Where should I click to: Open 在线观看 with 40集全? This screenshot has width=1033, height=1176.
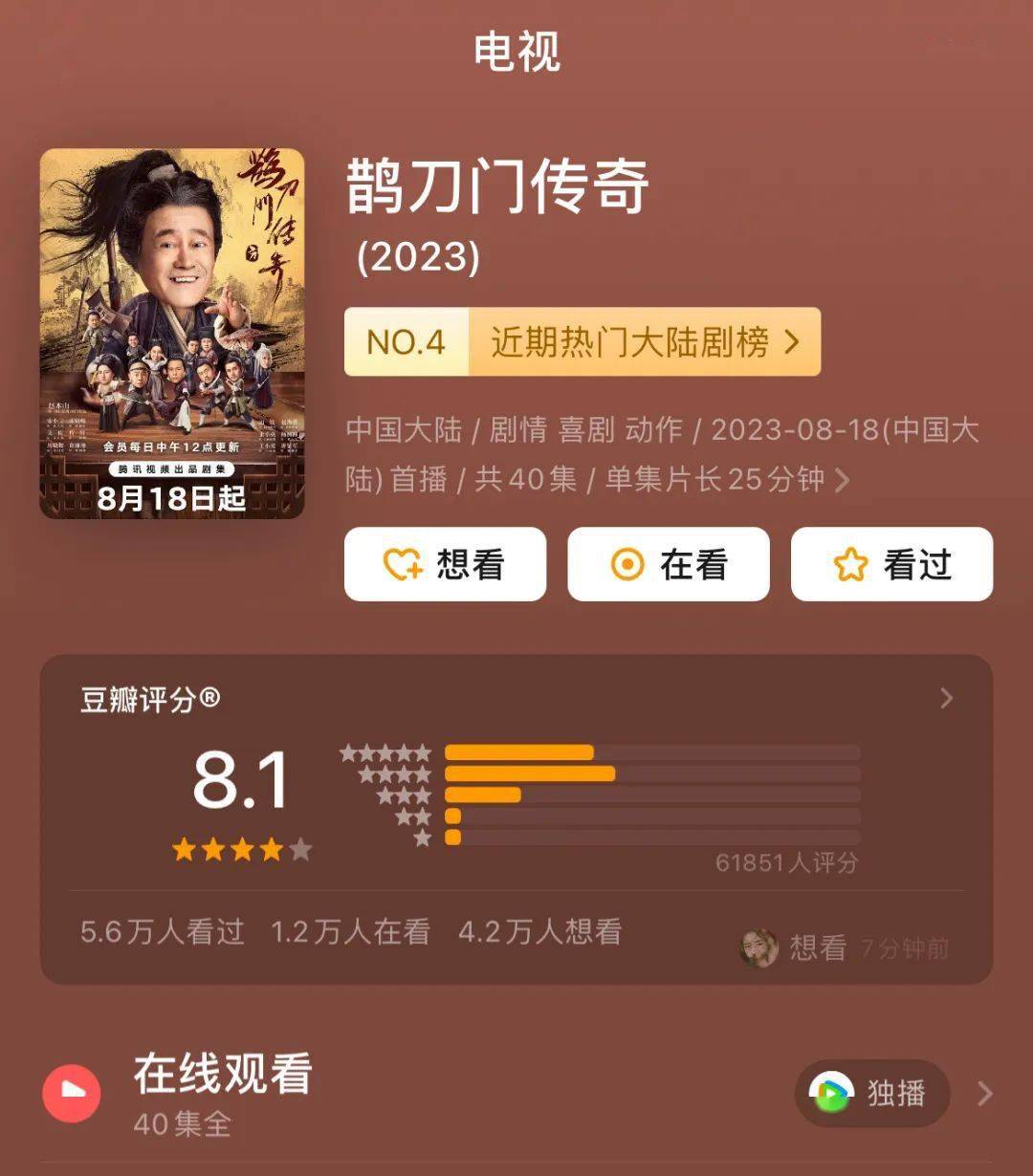click(x=222, y=1093)
